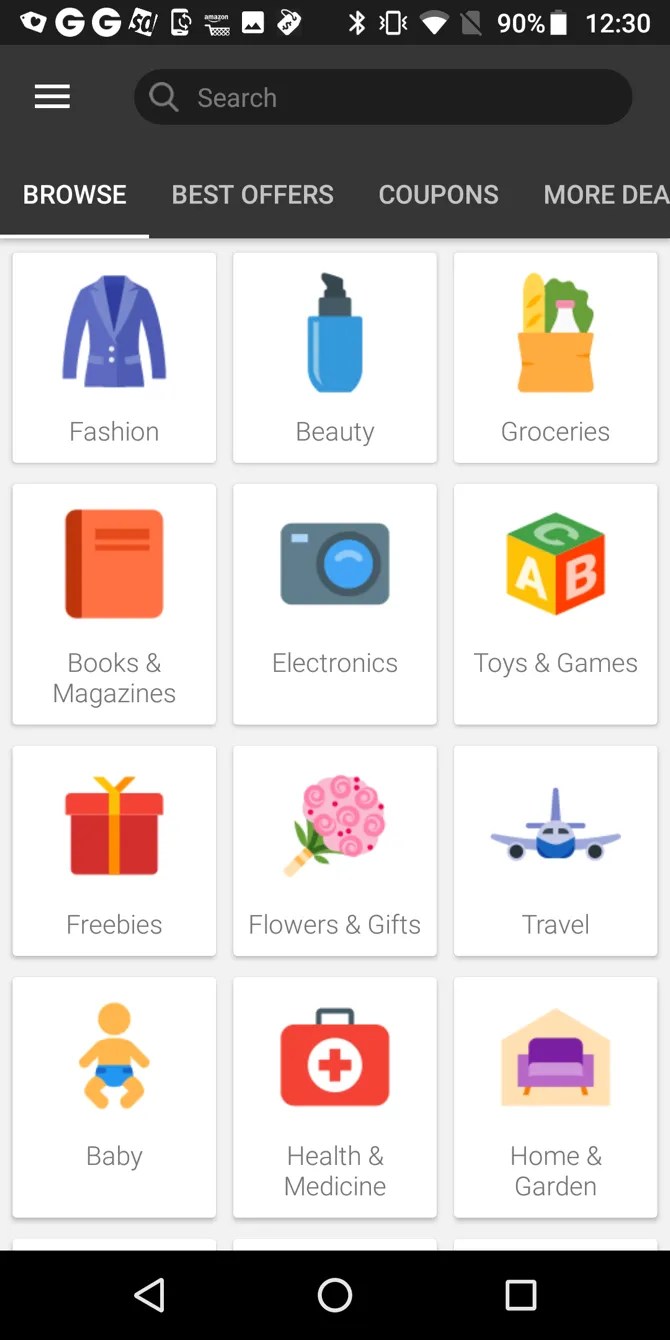670x1340 pixels.
Task: View Flowers & Gifts category
Action: click(335, 850)
